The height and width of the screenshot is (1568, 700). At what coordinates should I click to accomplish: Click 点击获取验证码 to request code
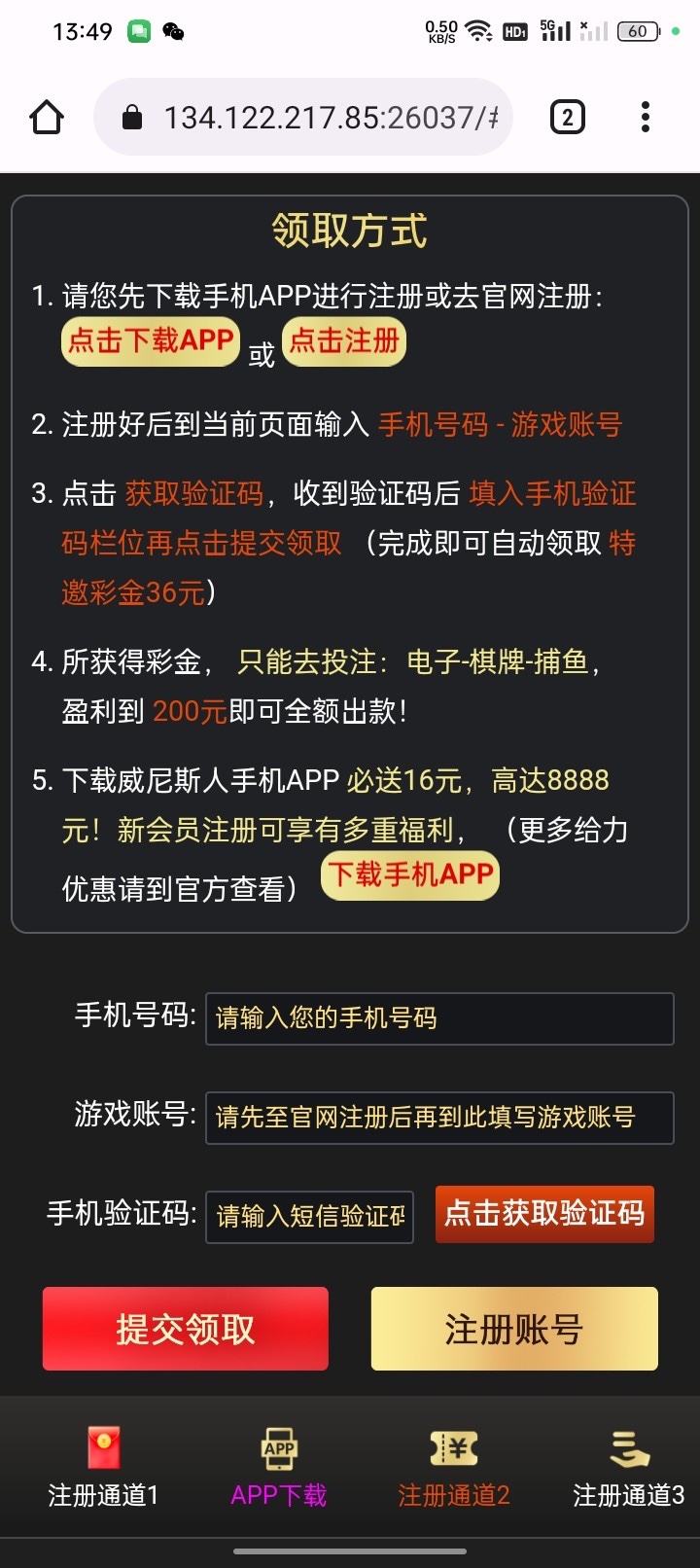click(544, 1214)
